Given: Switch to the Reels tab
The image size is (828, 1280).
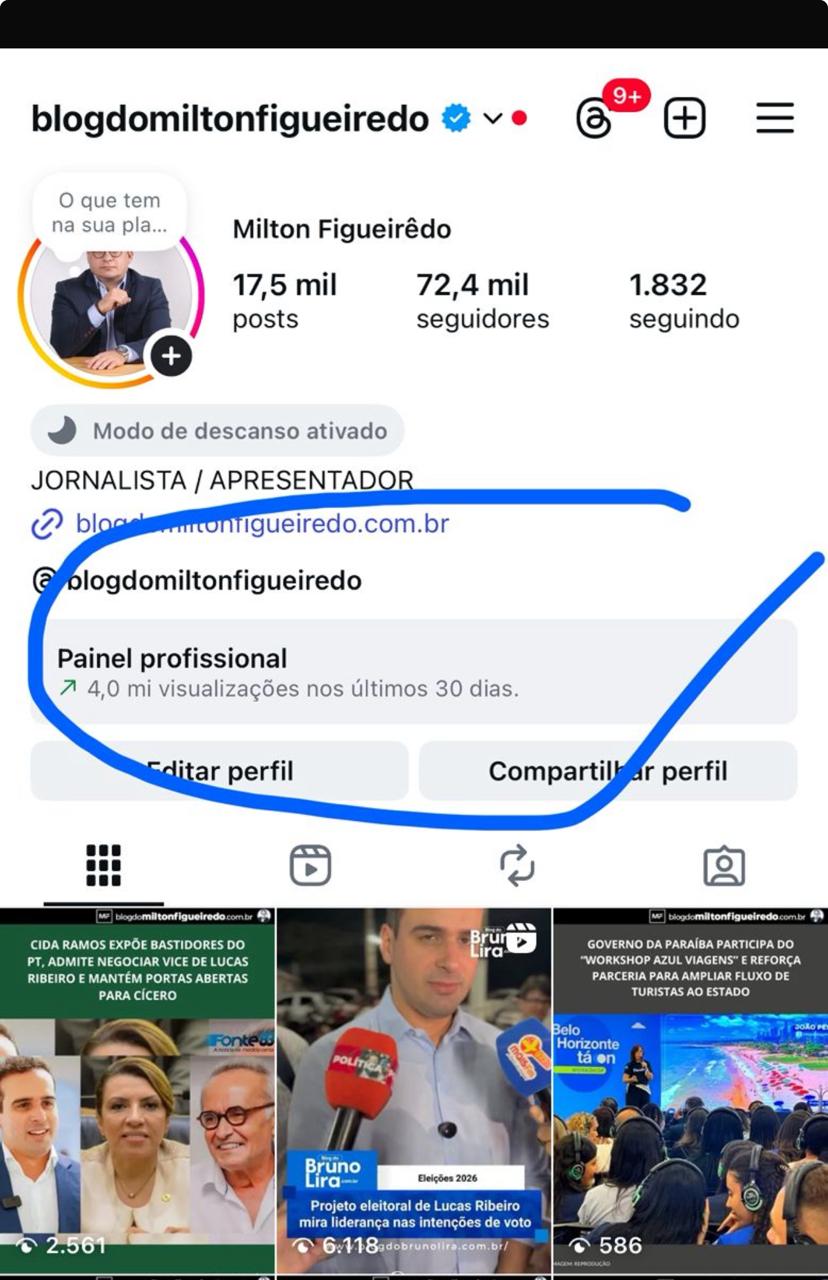Looking at the screenshot, I should coord(310,865).
